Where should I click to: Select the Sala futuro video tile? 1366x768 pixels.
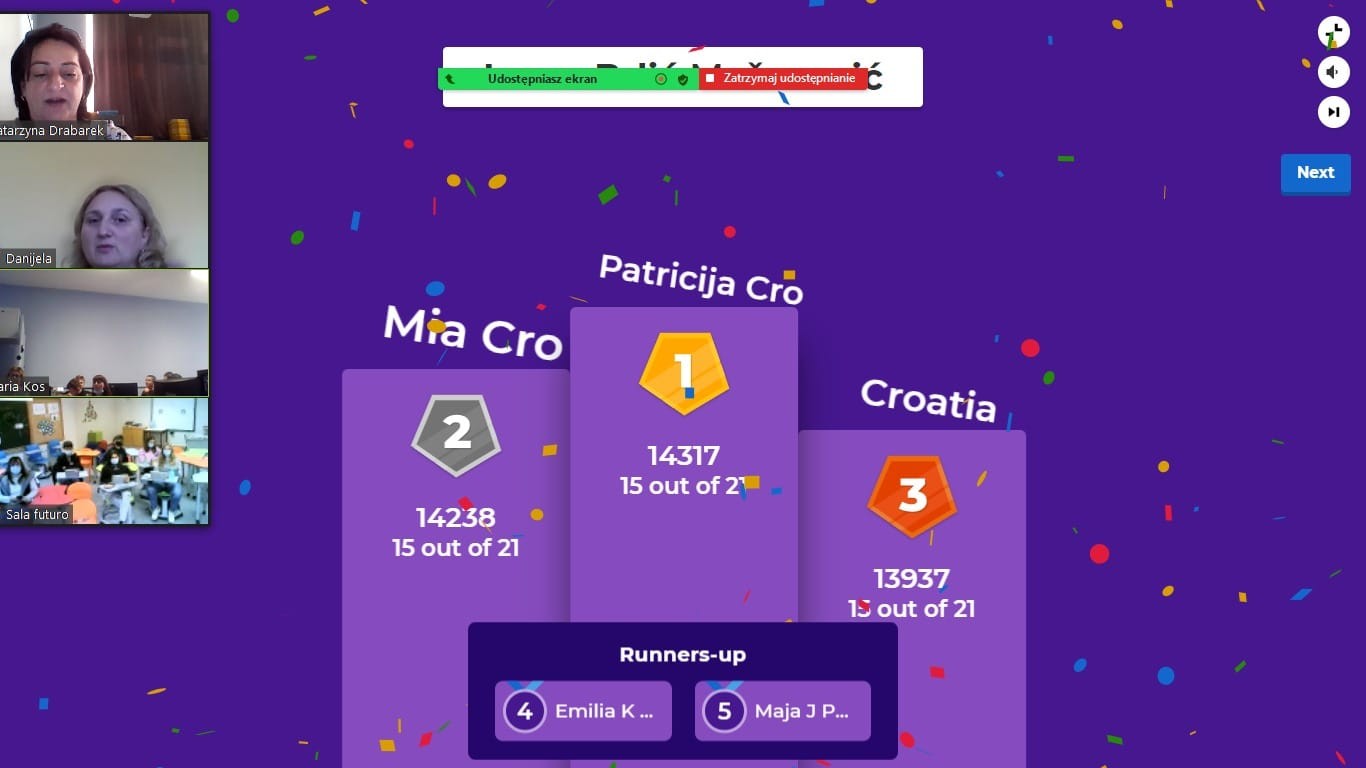pyautogui.click(x=104, y=460)
